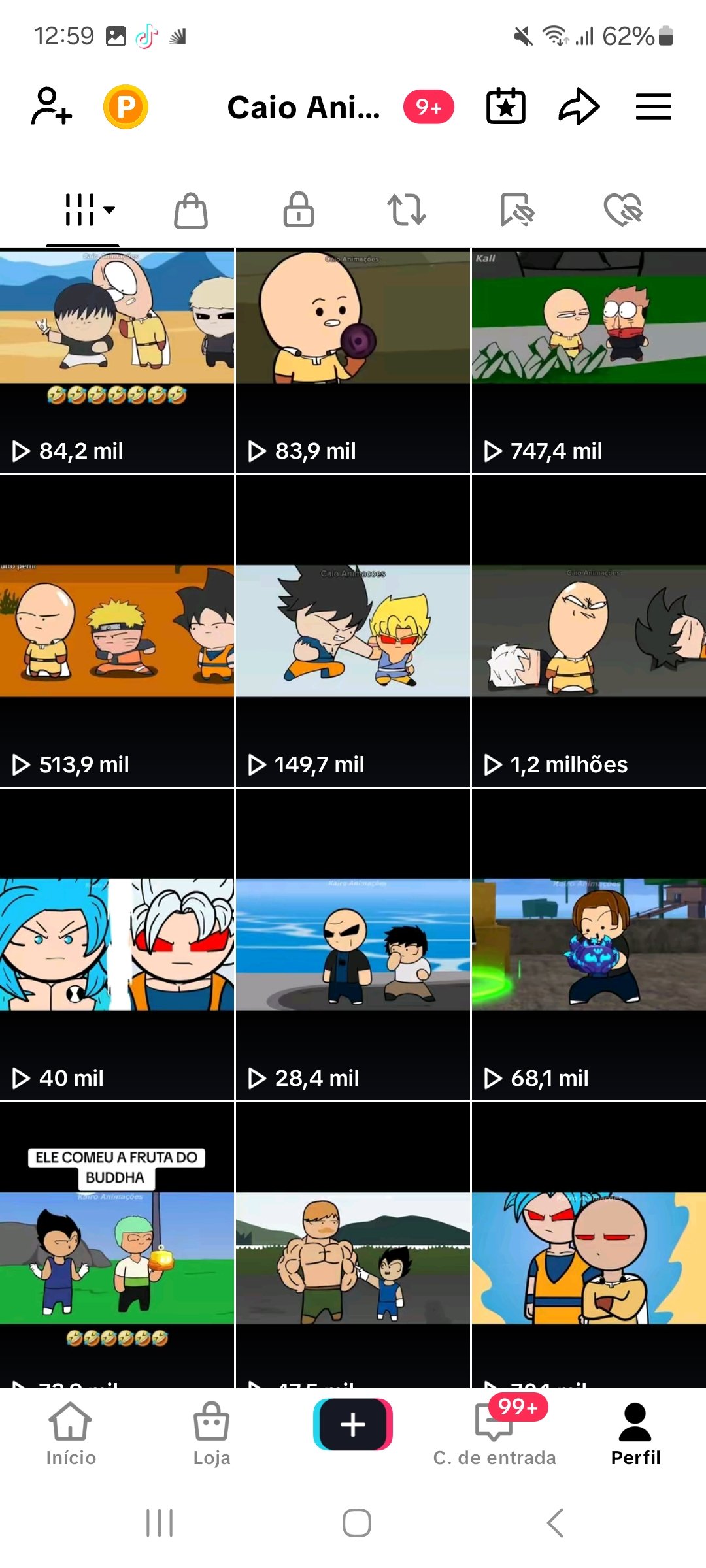Play the video with 28,4 mil views
706x1568 pixels.
point(353,945)
